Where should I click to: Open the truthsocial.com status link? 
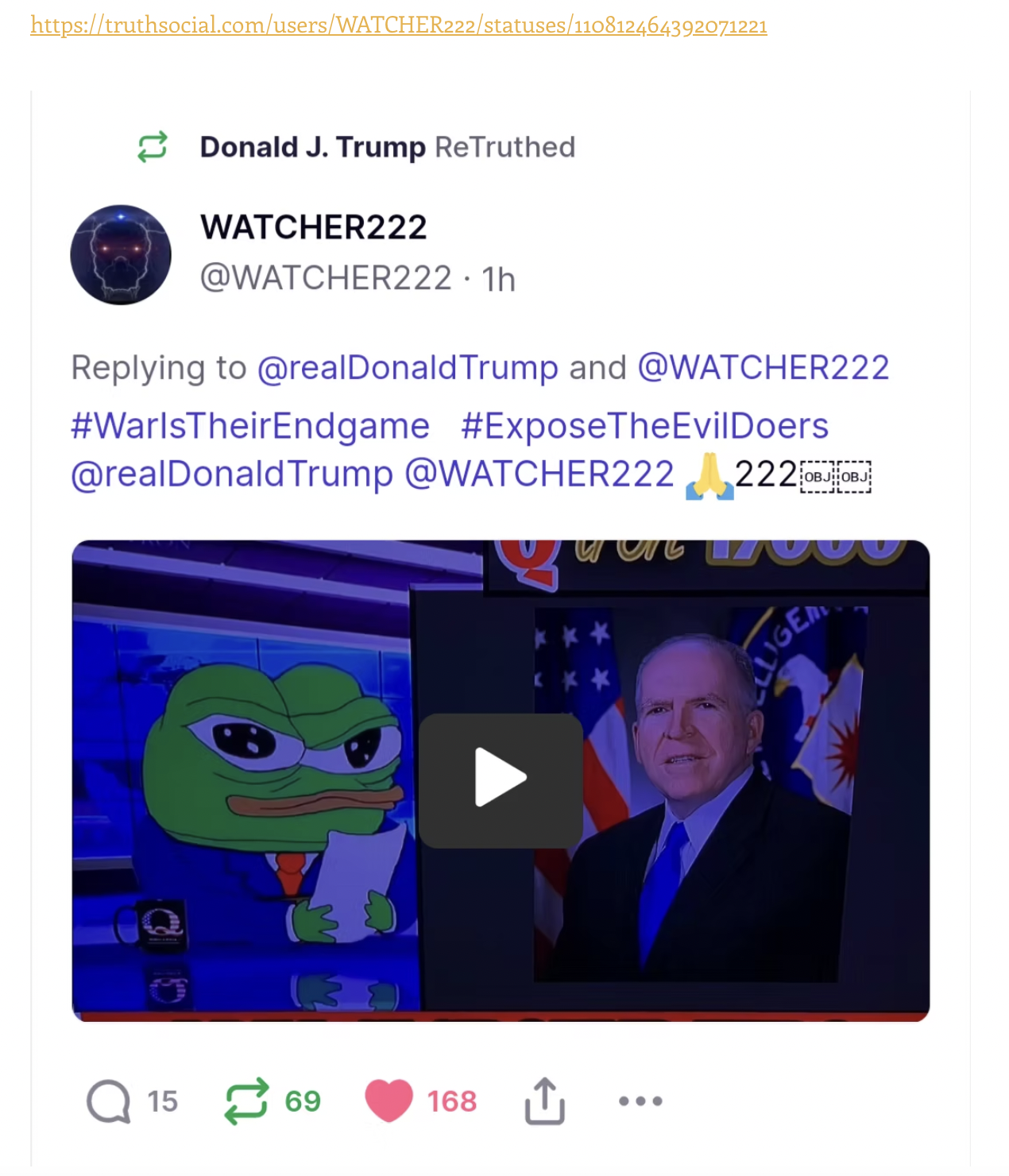(x=398, y=25)
